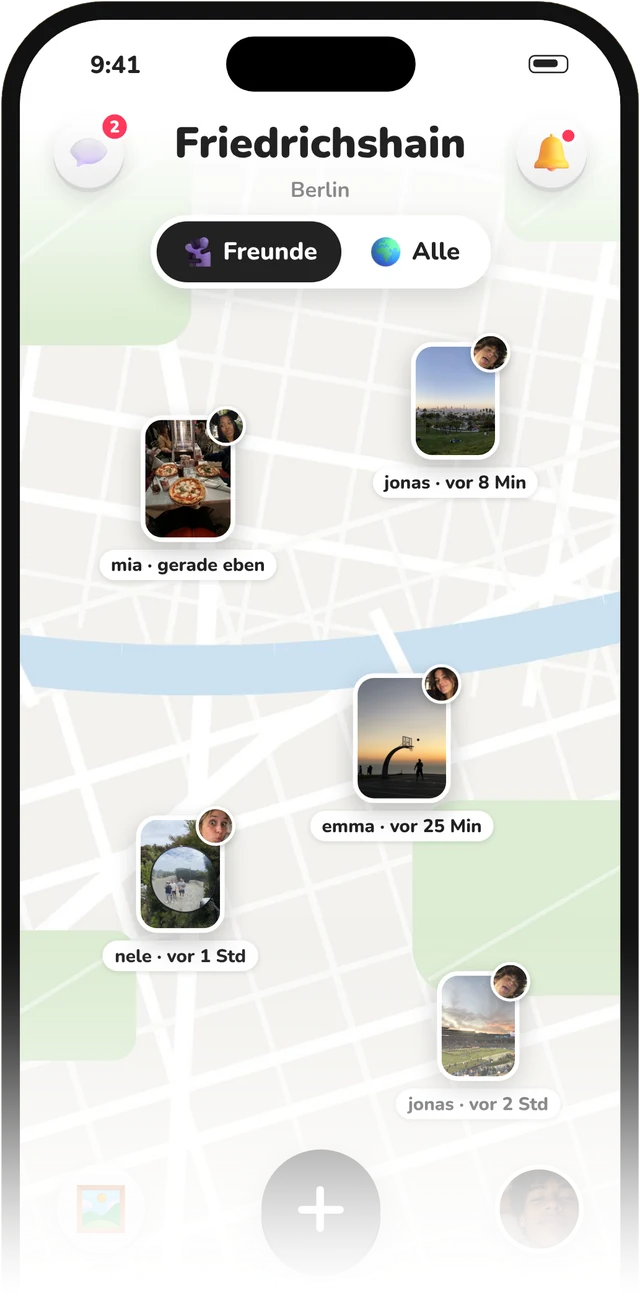View jonas's stadium photo from vor 2 Std

[478, 1026]
